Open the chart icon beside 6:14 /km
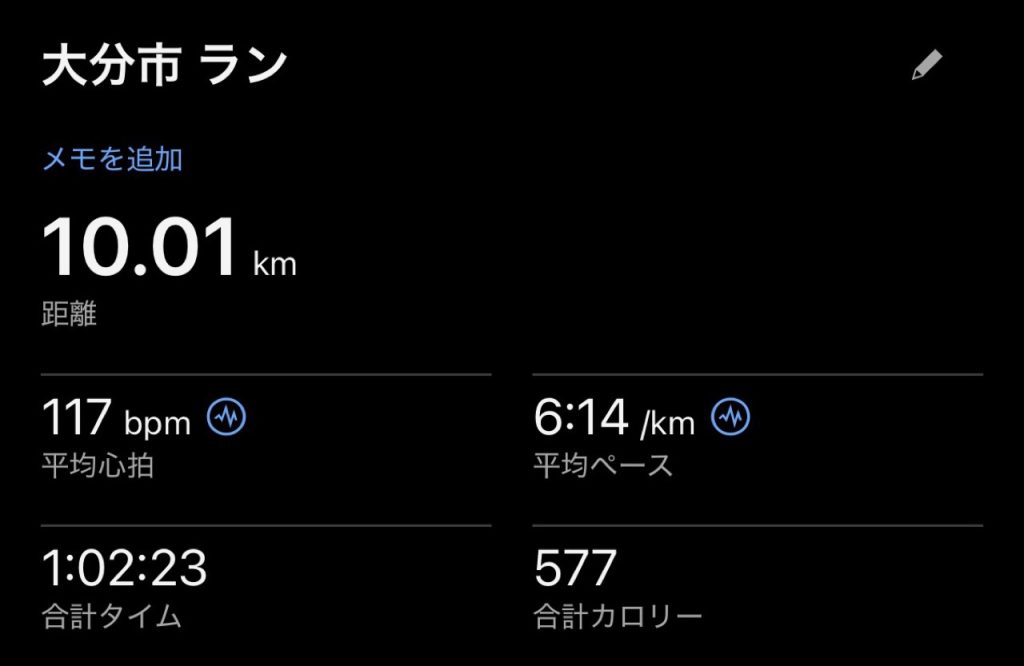1024x666 pixels. tap(730, 418)
